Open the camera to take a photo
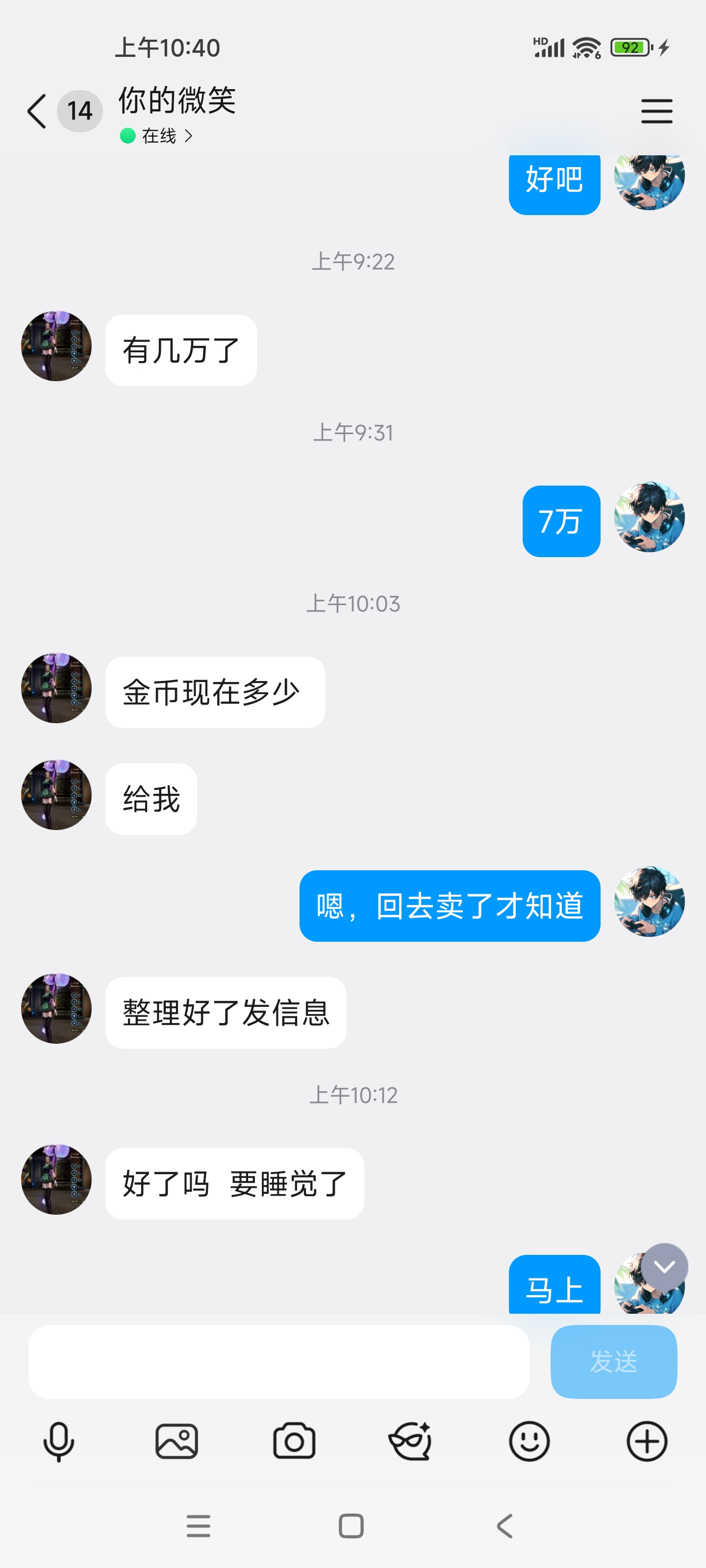This screenshot has height=1568, width=706. point(294,1441)
